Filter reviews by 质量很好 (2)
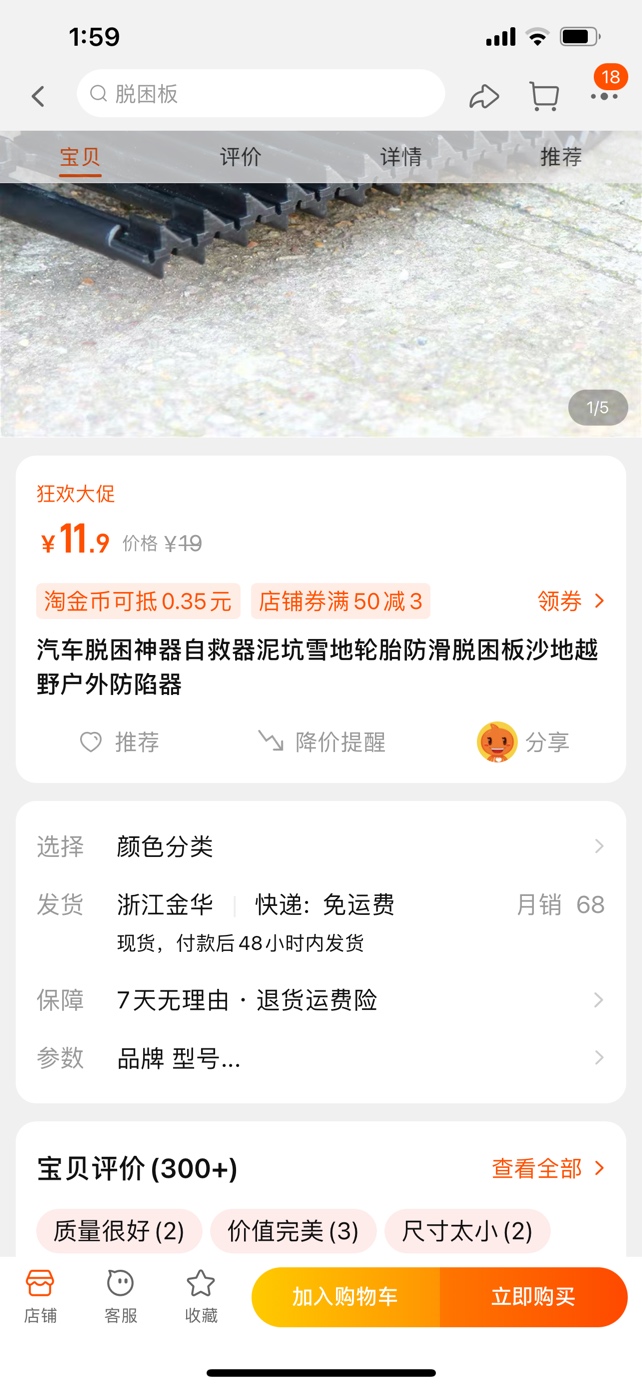The image size is (642, 1389). pos(119,1231)
